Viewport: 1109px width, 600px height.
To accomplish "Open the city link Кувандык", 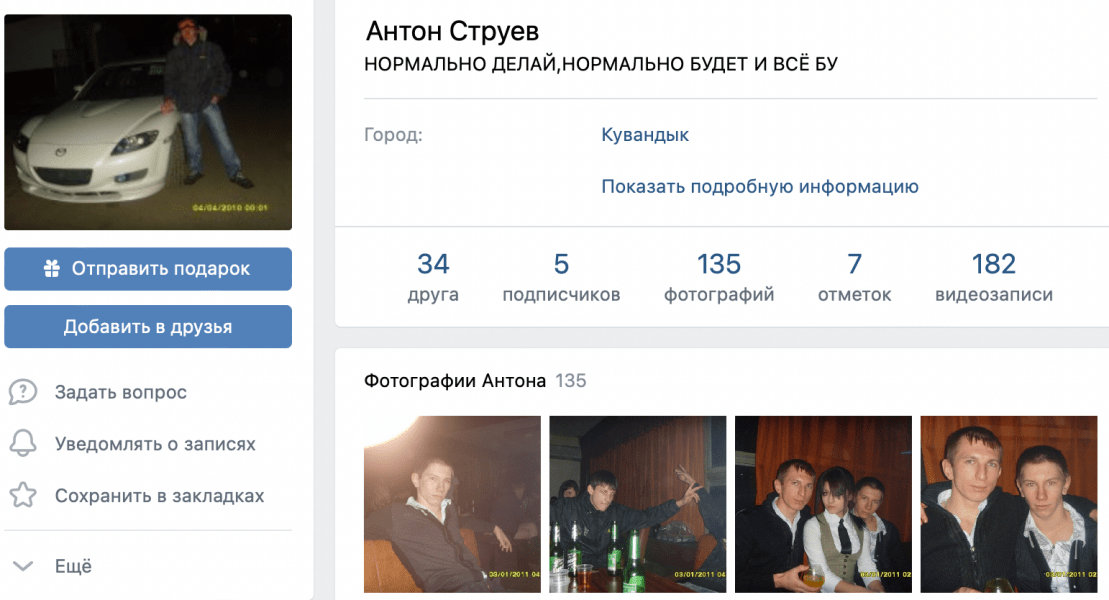I will tap(645, 135).
